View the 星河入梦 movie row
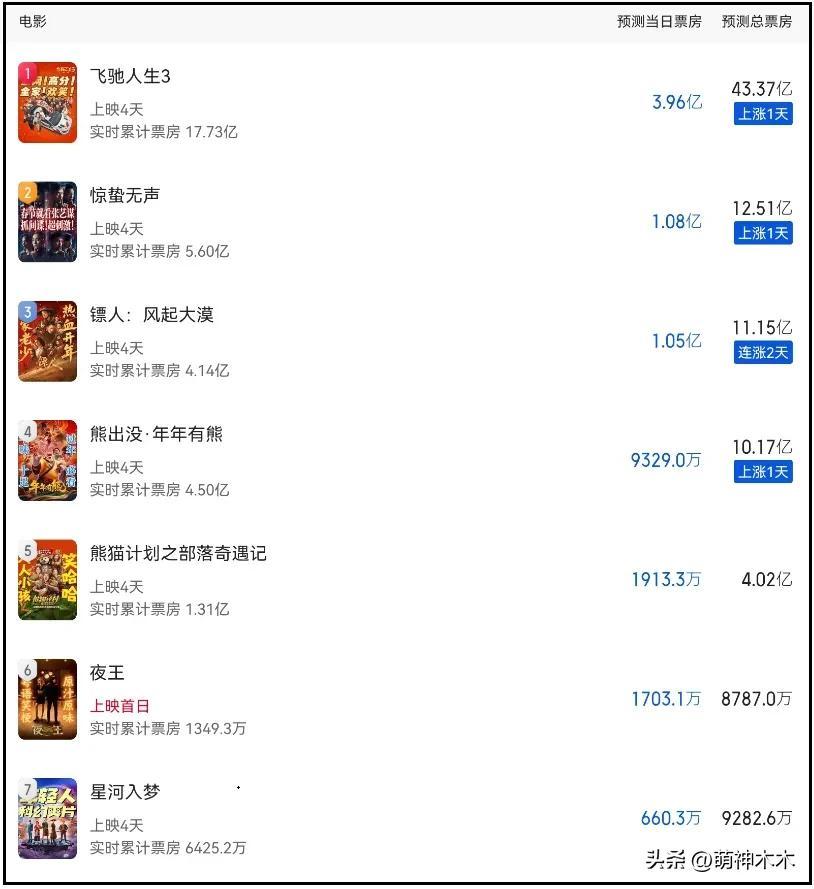The image size is (814, 889). point(125,792)
